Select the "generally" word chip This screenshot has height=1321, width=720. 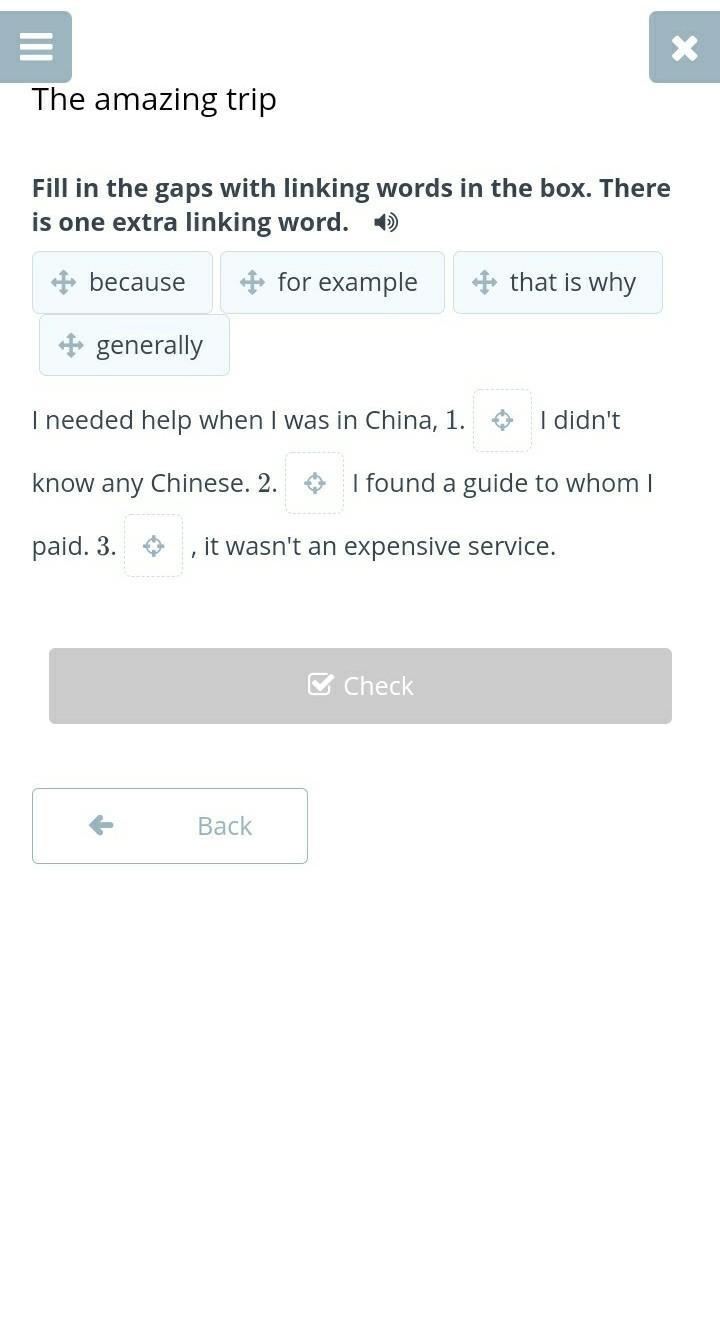coord(134,345)
